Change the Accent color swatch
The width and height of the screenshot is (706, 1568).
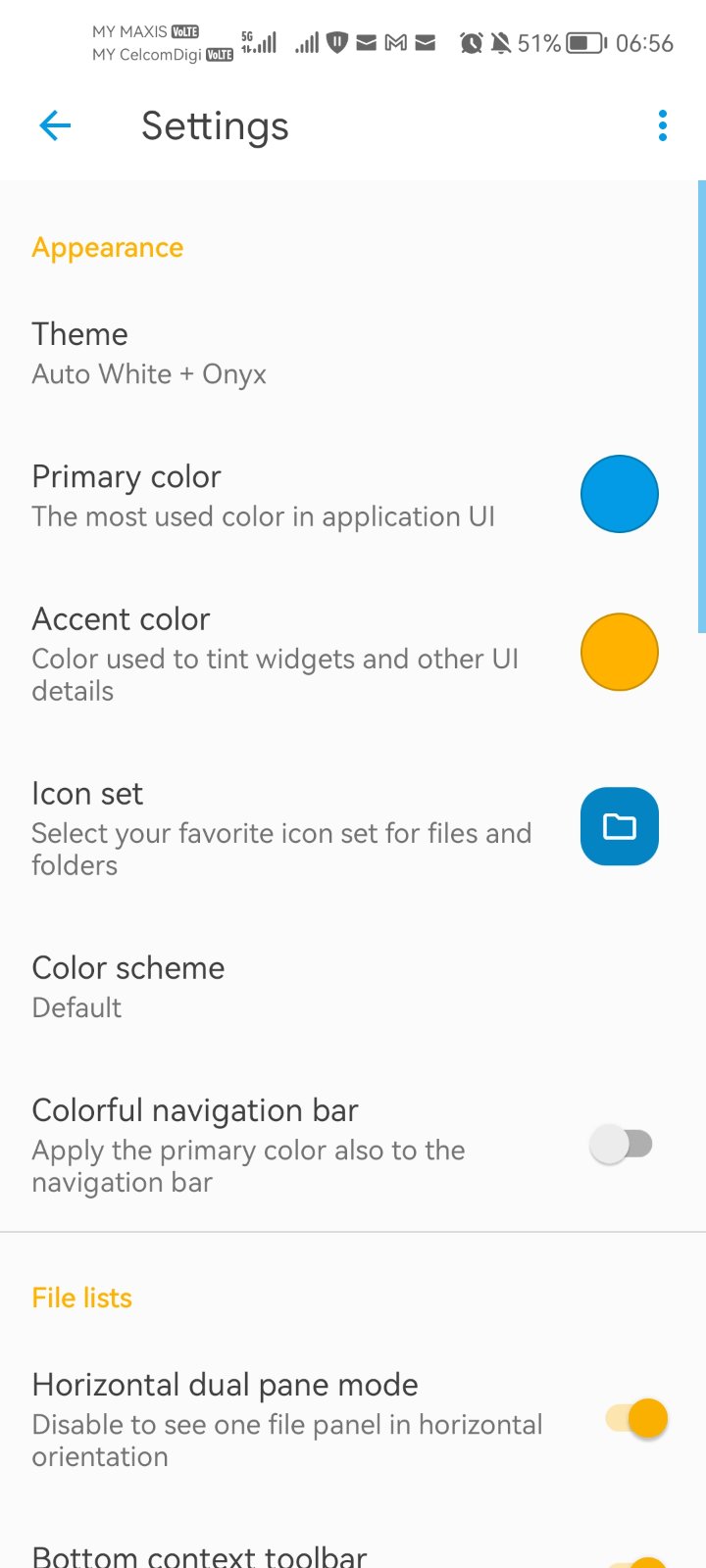pyautogui.click(x=619, y=653)
